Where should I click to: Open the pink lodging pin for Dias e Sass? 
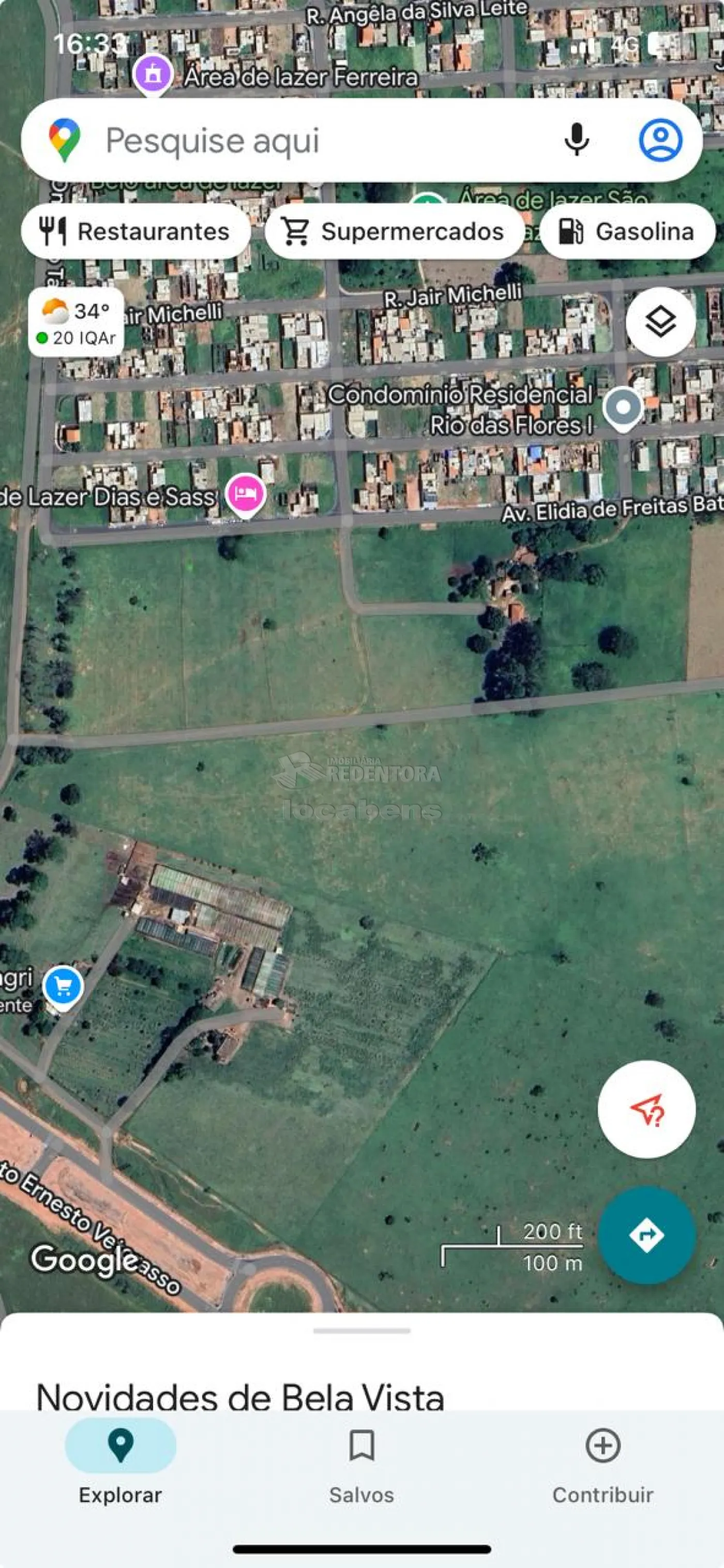click(x=245, y=493)
